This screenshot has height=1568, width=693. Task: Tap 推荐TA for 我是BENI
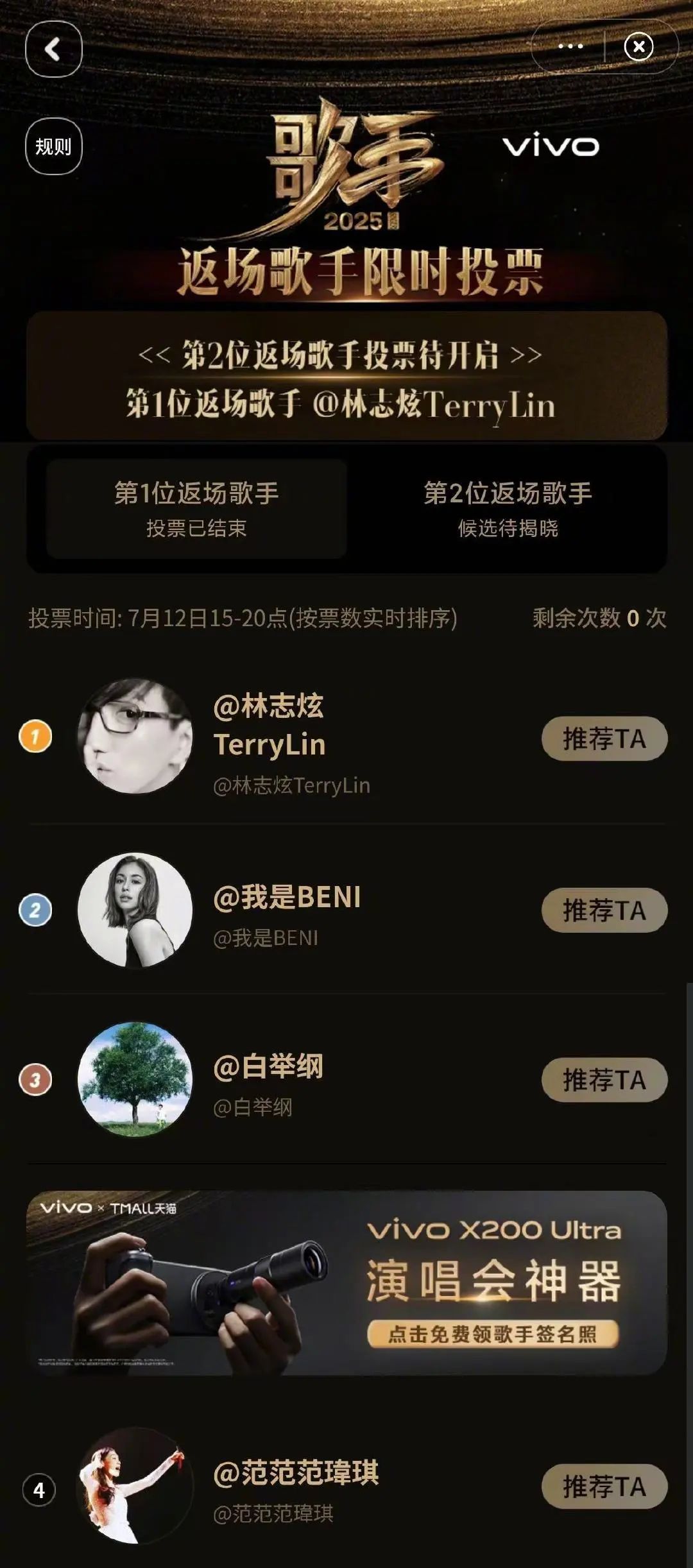tap(604, 910)
